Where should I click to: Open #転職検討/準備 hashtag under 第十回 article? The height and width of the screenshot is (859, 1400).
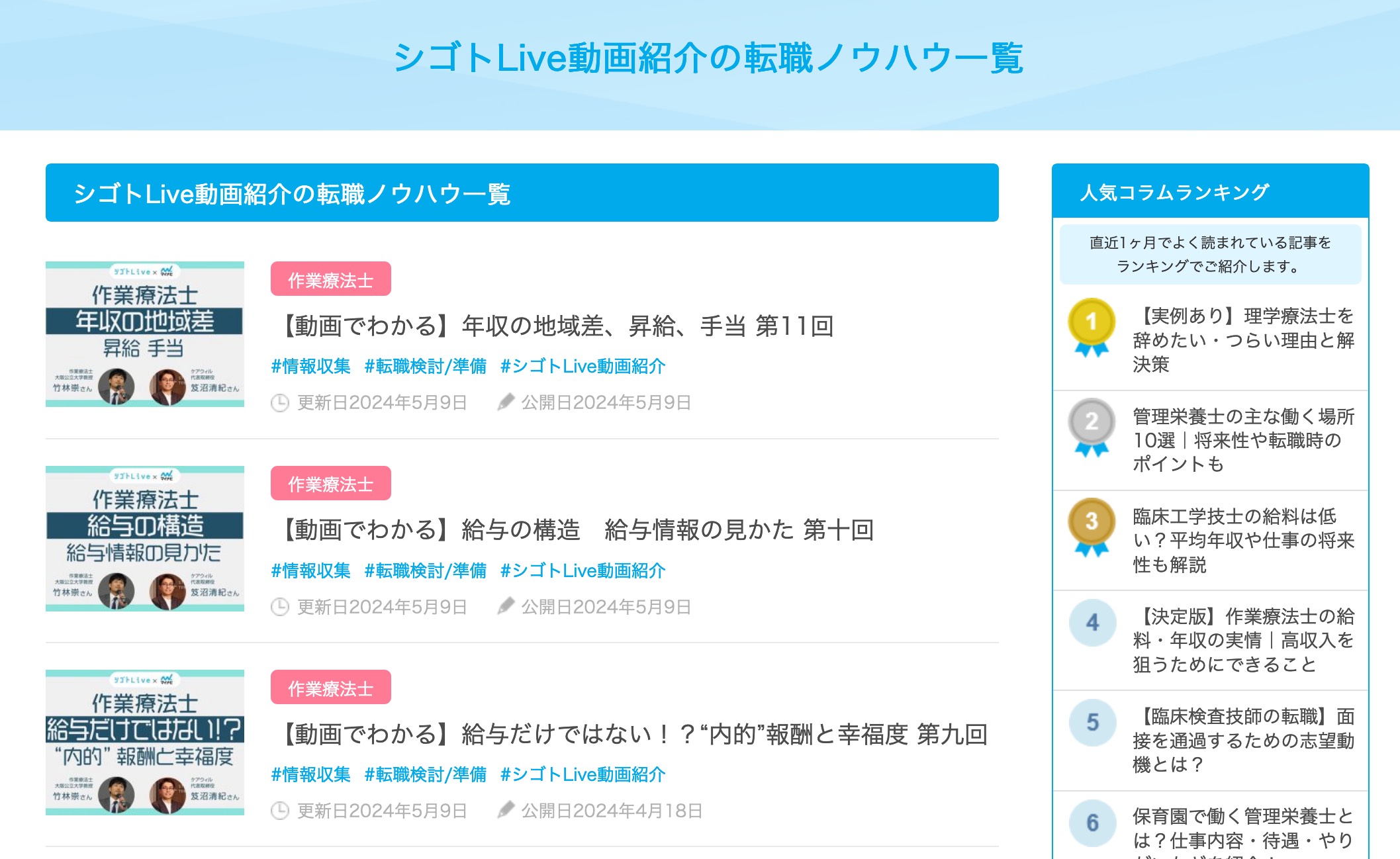point(425,570)
